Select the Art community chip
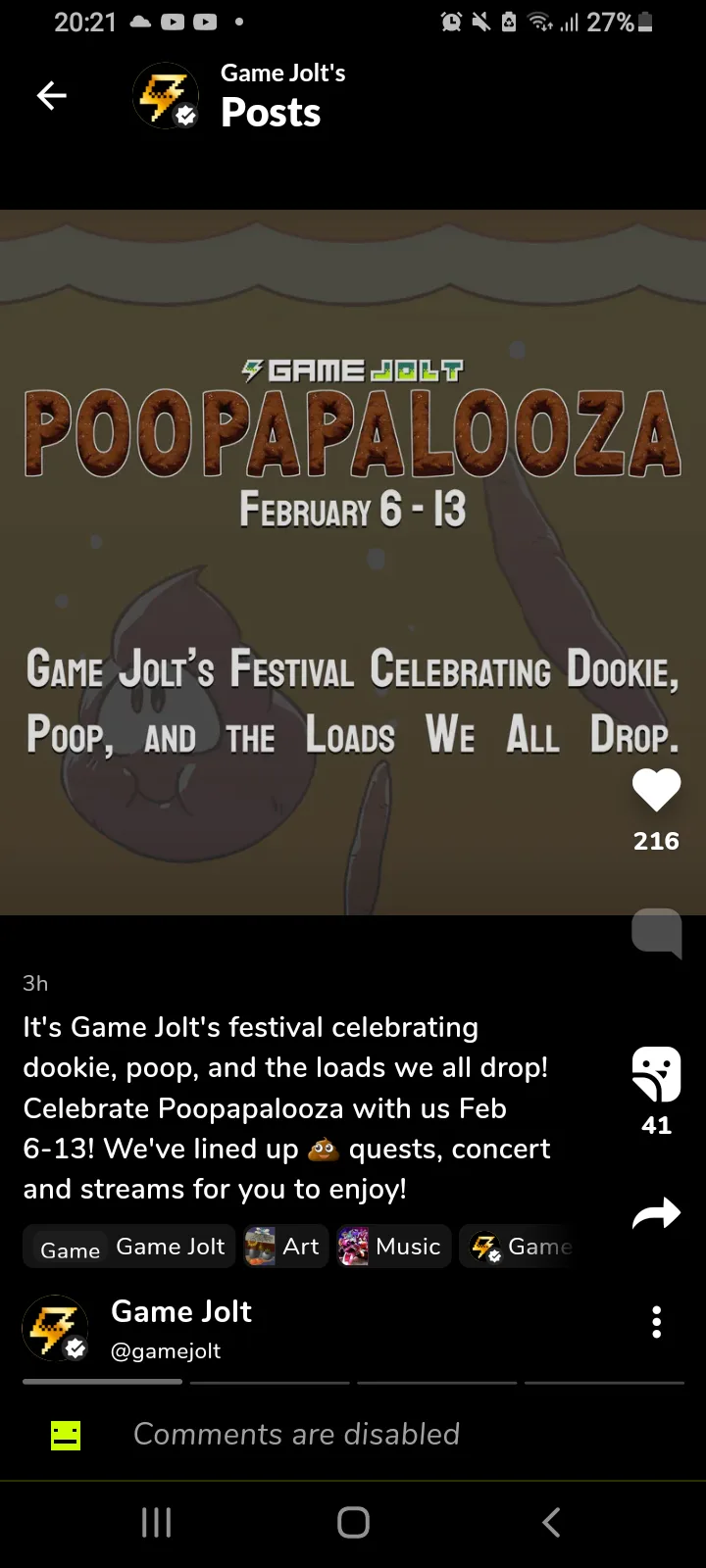This screenshot has height=1568, width=706. [x=285, y=1247]
